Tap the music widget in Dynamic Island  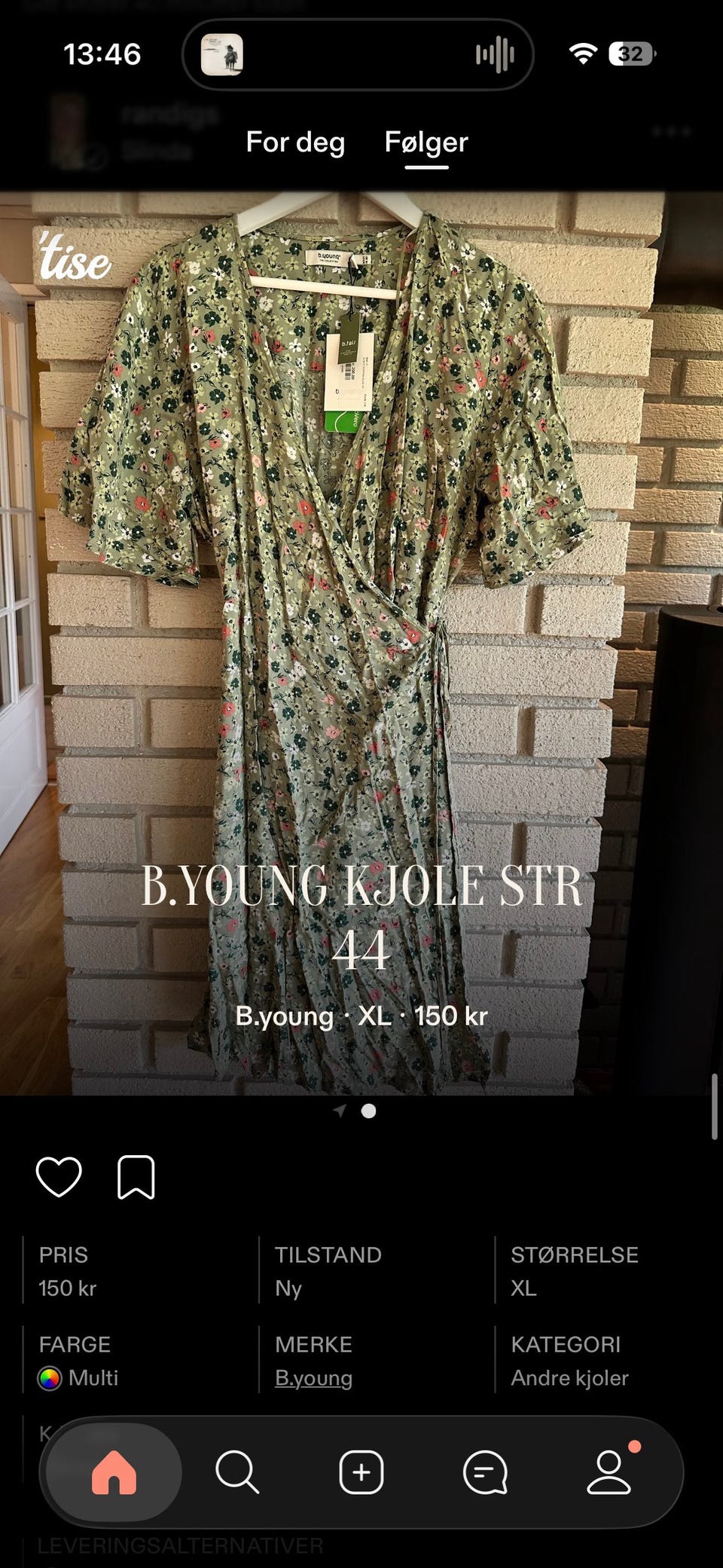tap(358, 54)
